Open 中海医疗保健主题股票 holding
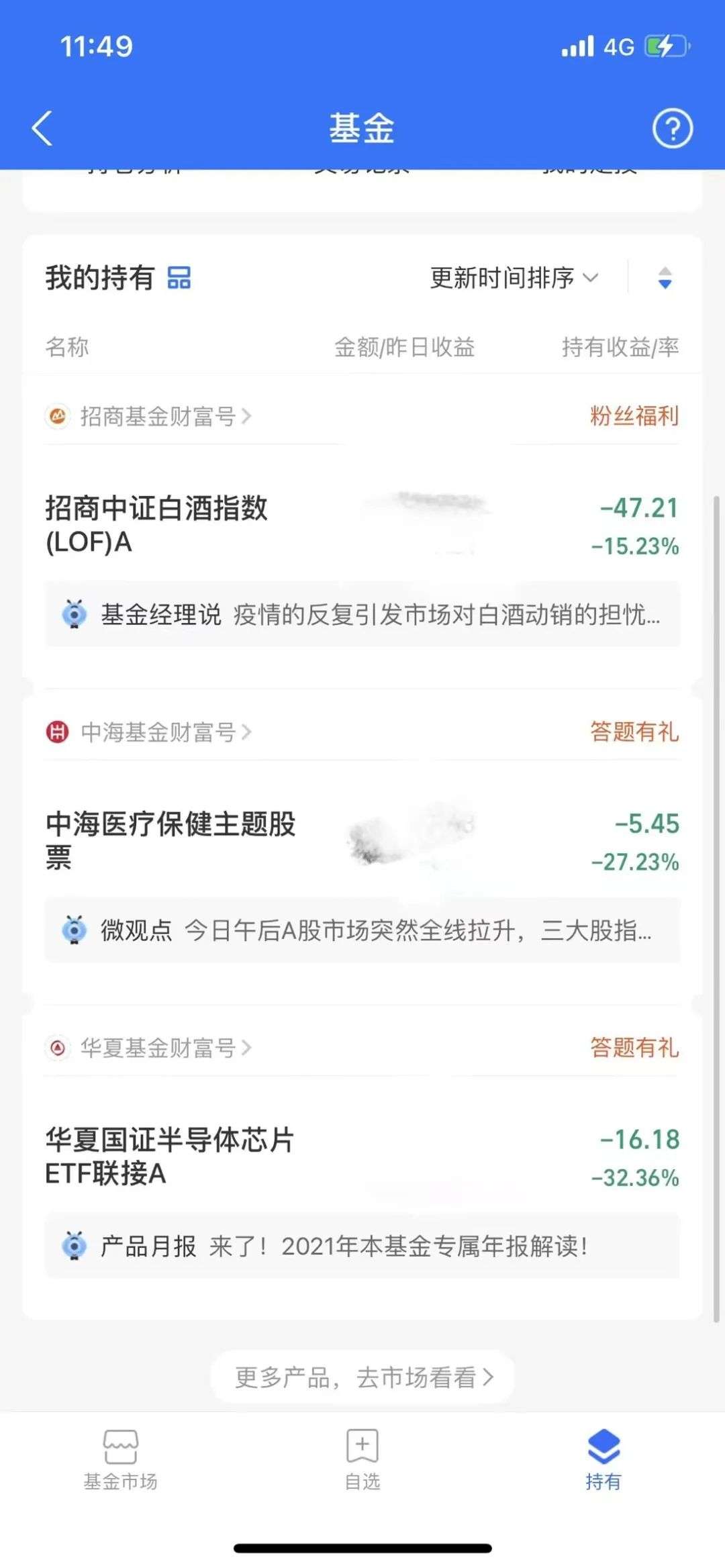Screen dimensions: 725x1568 (171, 840)
